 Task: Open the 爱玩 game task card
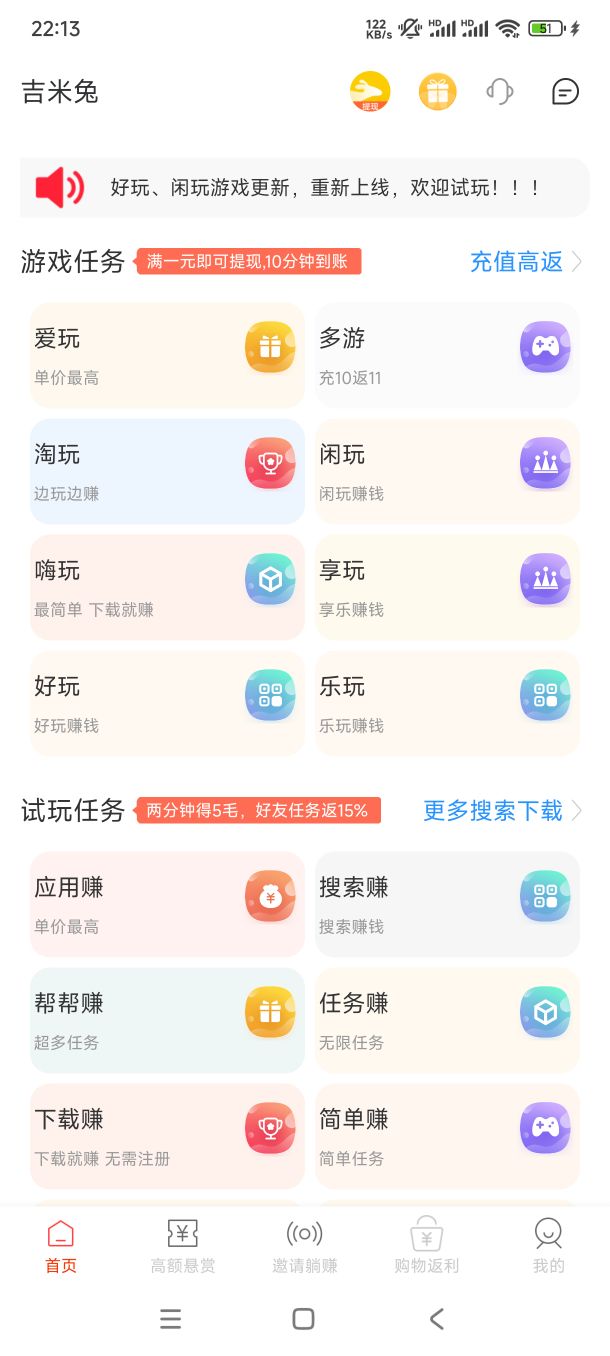pyautogui.click(x=167, y=355)
